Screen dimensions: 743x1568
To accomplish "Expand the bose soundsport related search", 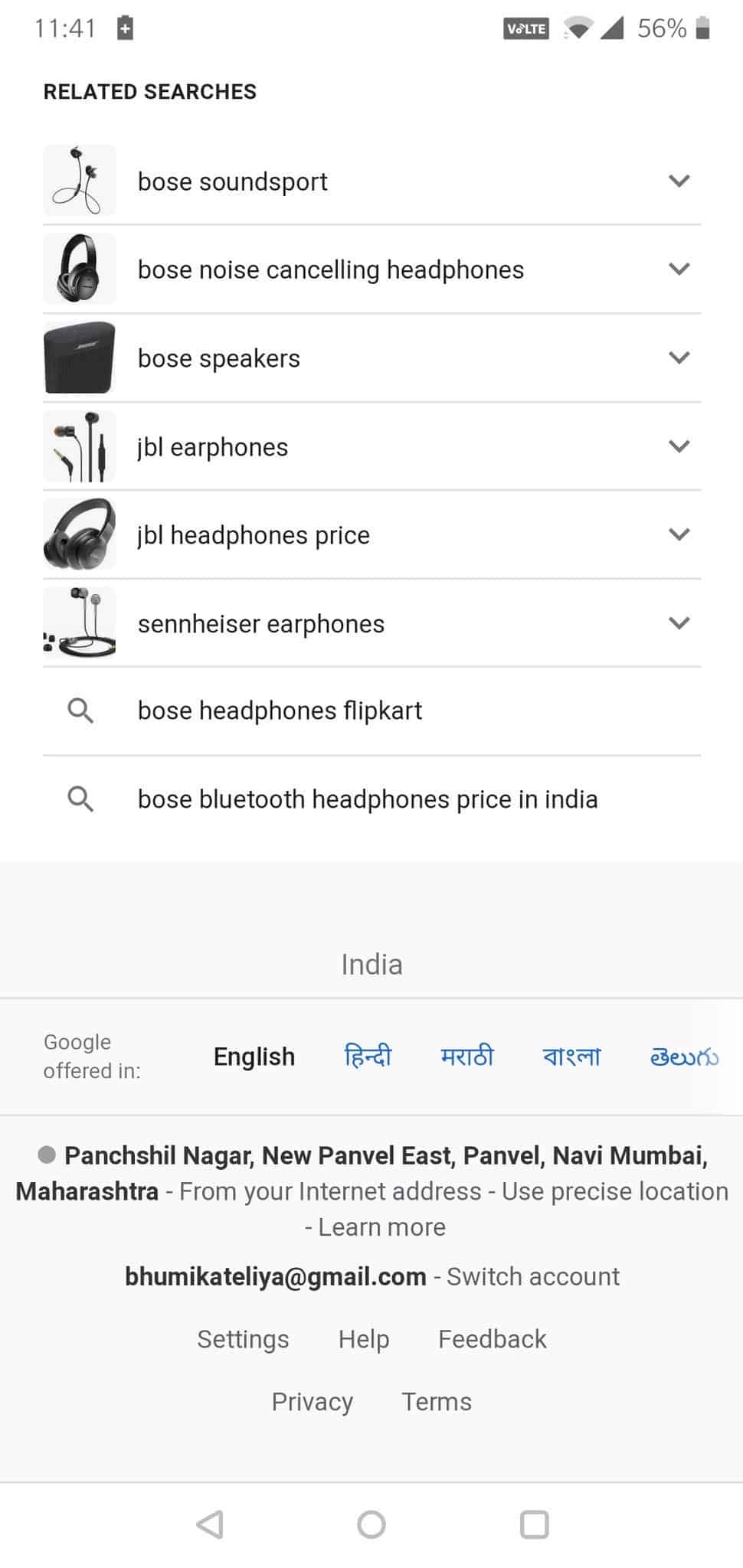I will (x=679, y=181).
